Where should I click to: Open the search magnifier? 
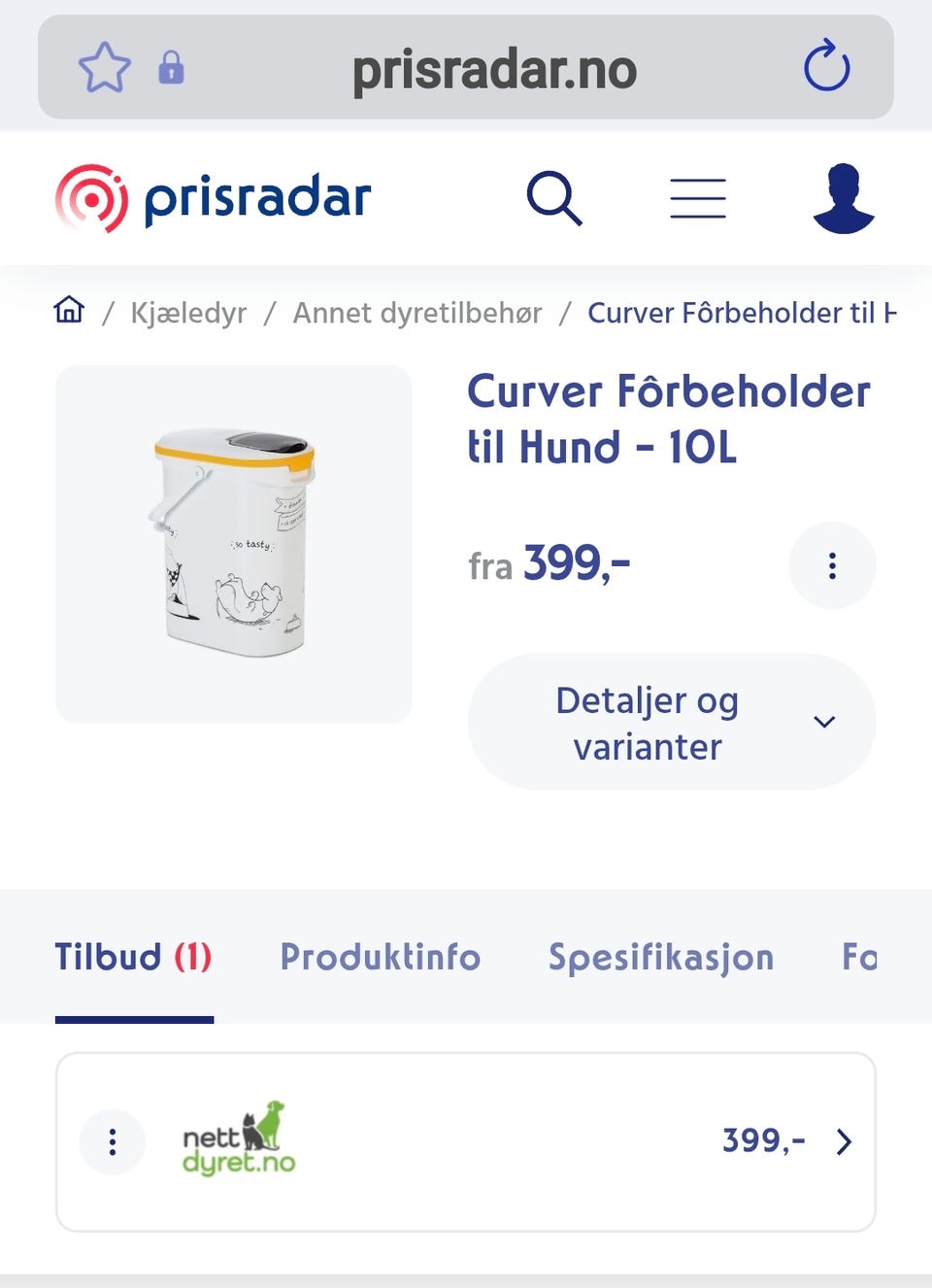(x=554, y=198)
